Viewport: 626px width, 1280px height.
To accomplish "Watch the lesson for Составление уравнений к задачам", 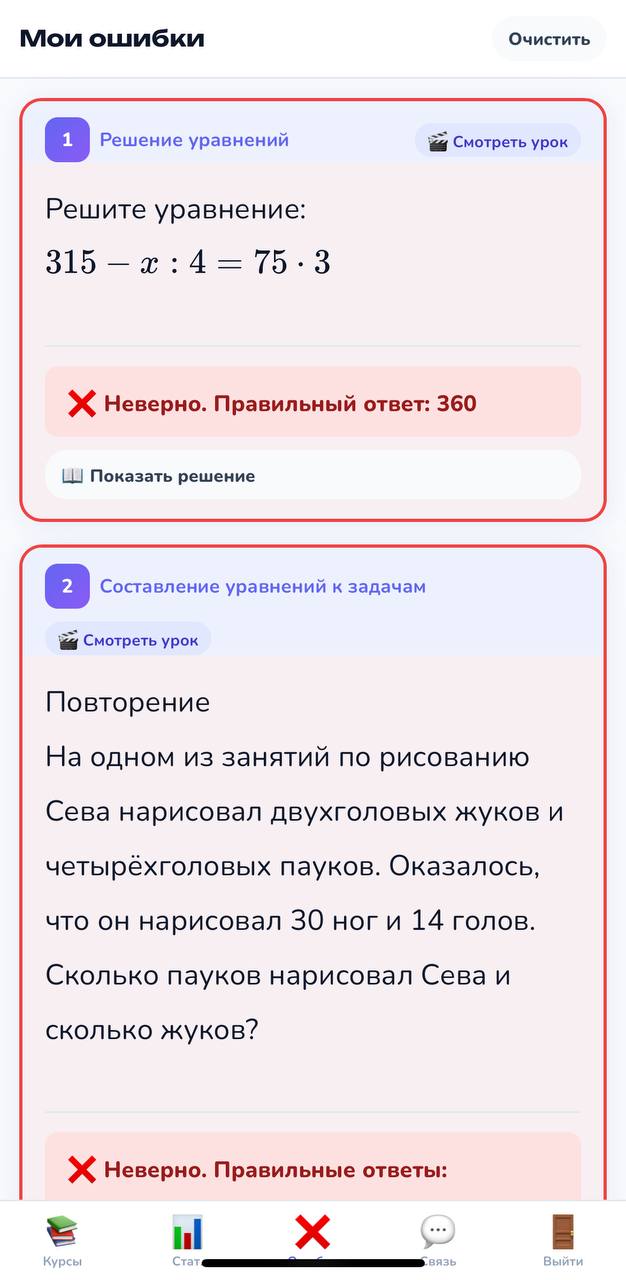I will tap(128, 640).
